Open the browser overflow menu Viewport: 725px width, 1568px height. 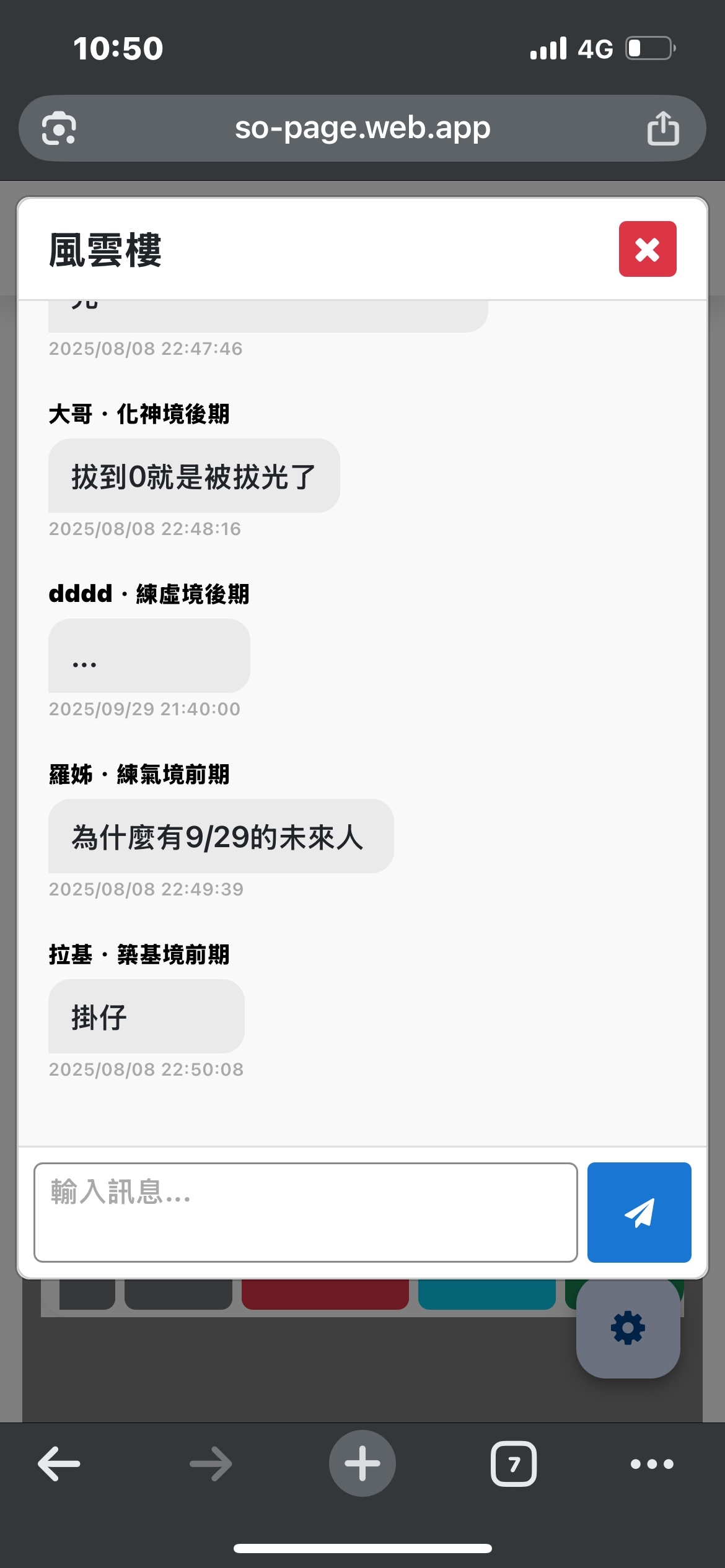tap(651, 1464)
